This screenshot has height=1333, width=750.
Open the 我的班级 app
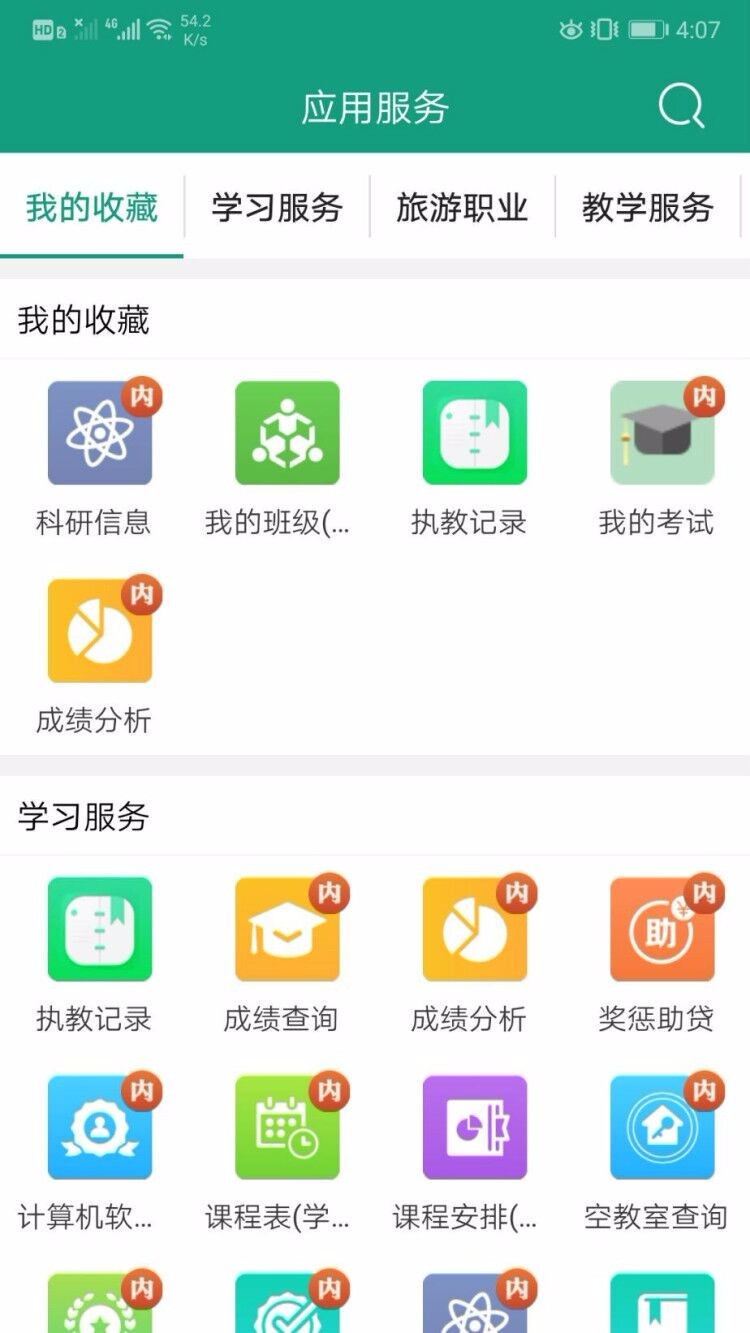pos(287,433)
